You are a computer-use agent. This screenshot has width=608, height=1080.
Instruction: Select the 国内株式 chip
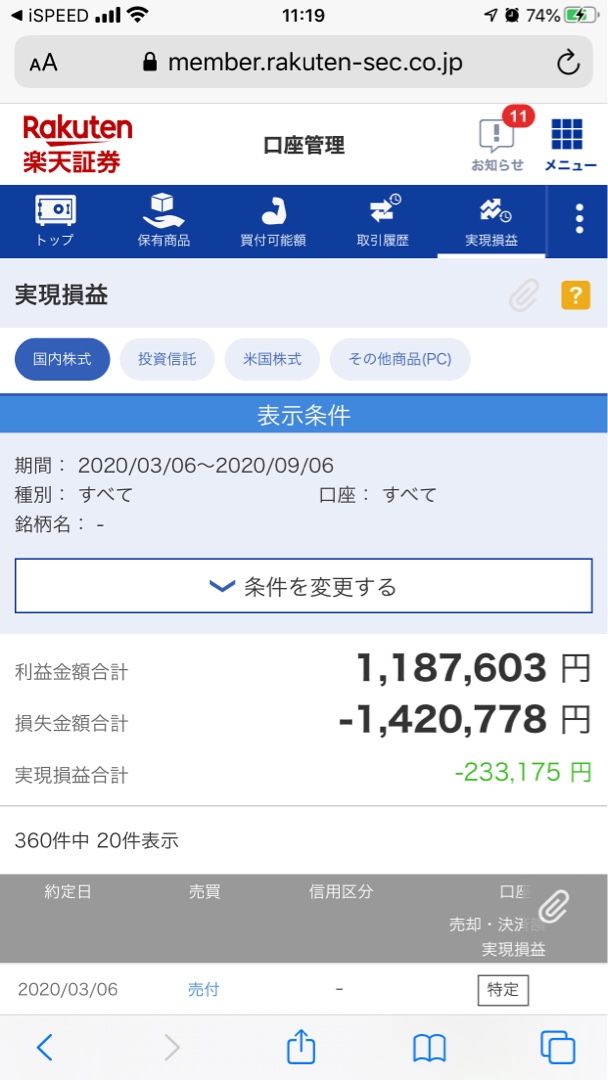[62, 360]
